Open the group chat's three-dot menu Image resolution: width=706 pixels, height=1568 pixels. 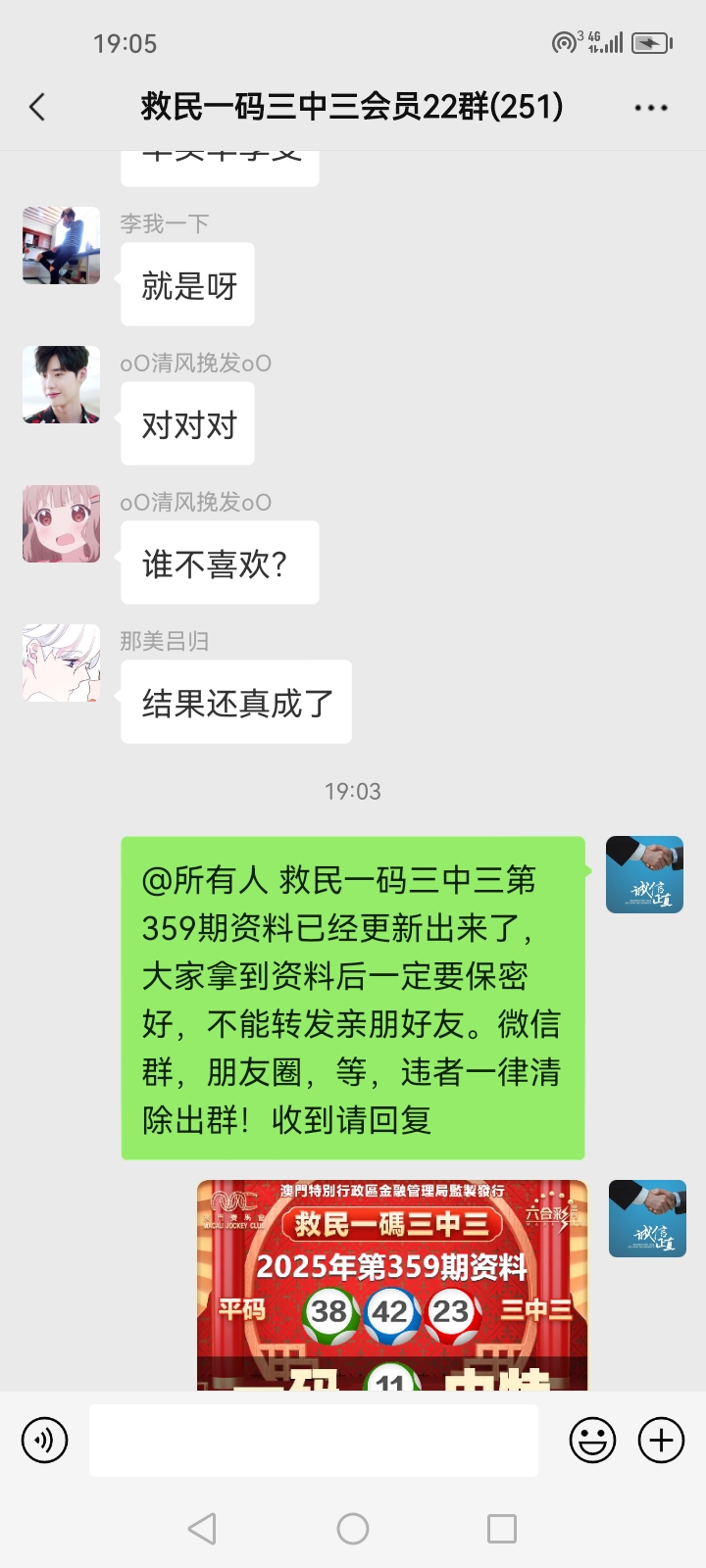pyautogui.click(x=651, y=108)
